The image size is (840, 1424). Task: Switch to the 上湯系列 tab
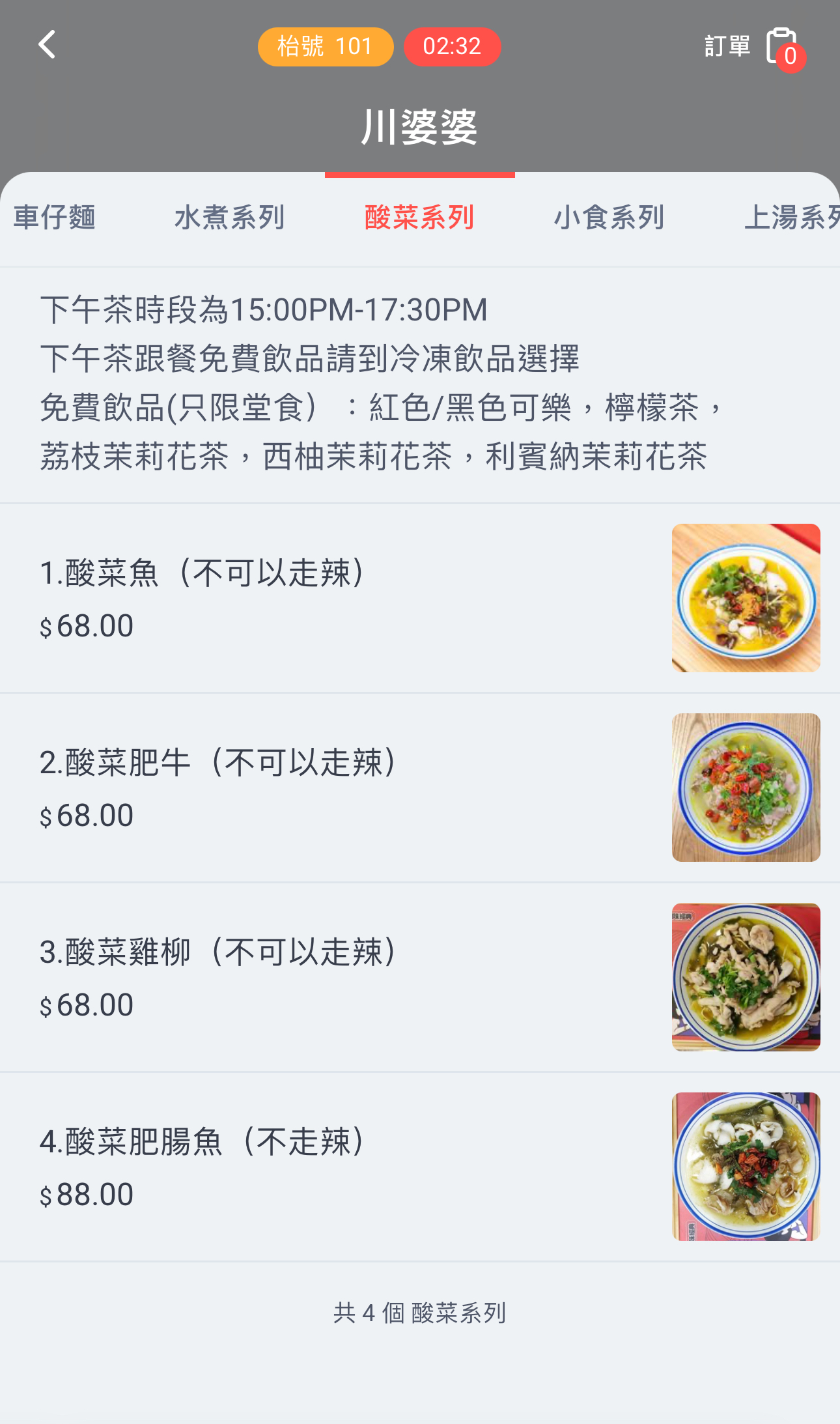point(792,218)
